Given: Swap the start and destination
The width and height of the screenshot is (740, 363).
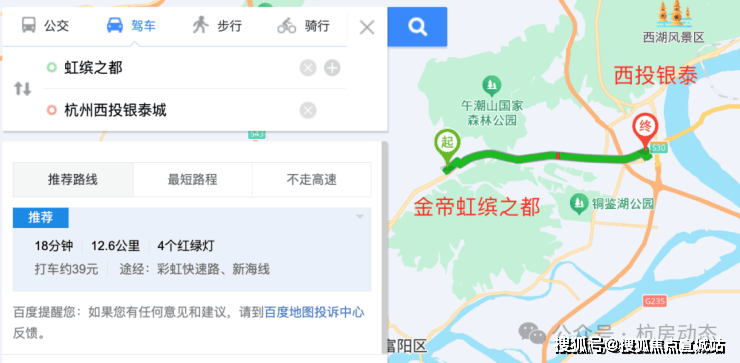Looking at the screenshot, I should (x=22, y=89).
